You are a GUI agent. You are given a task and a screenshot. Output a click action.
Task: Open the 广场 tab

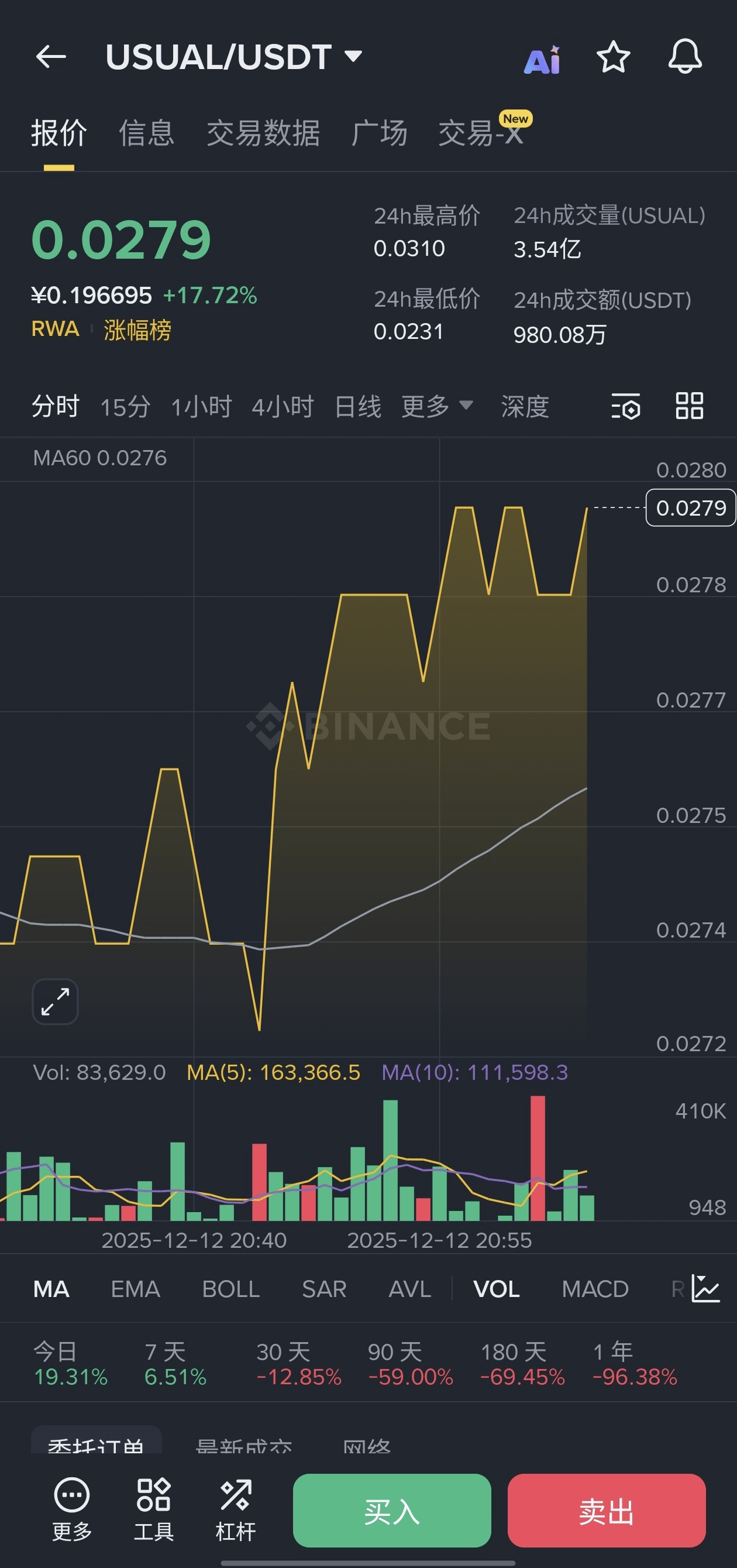380,133
